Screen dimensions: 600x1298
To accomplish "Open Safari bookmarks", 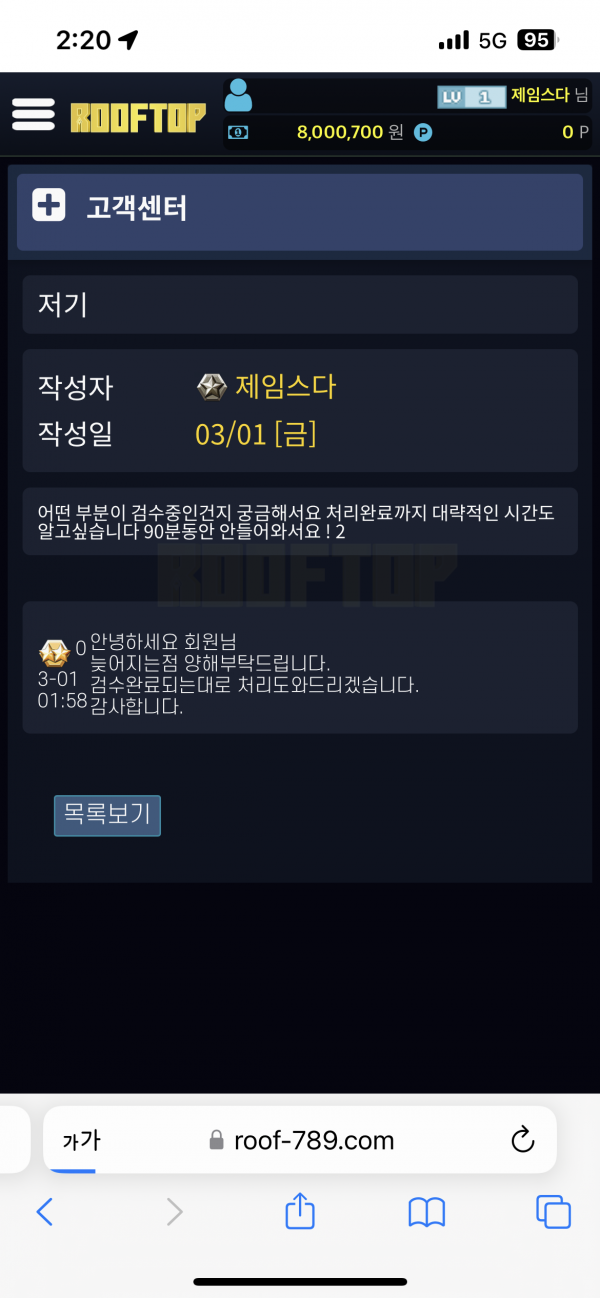I will point(427,1212).
